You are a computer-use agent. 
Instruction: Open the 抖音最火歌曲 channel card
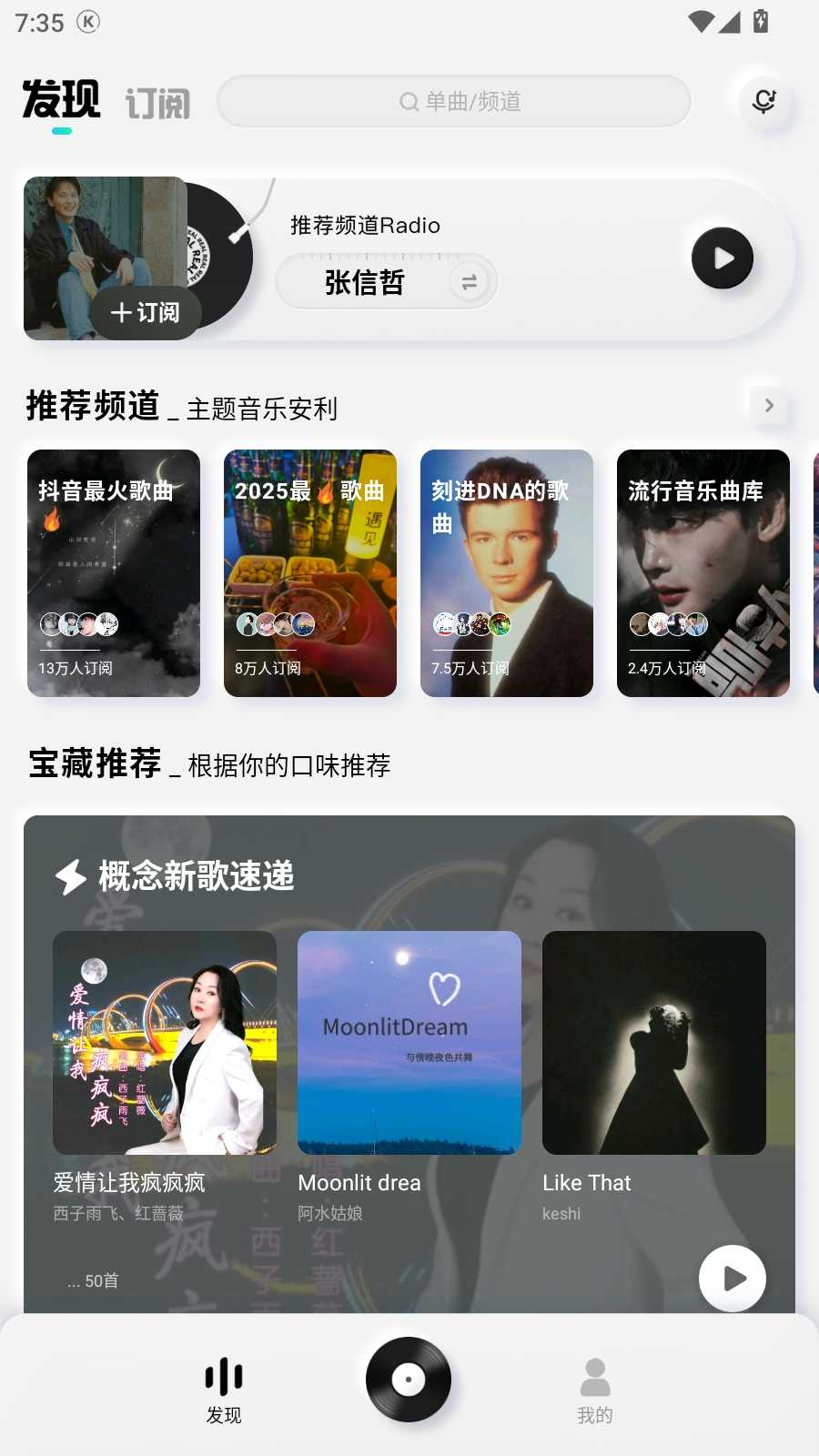[x=114, y=573]
